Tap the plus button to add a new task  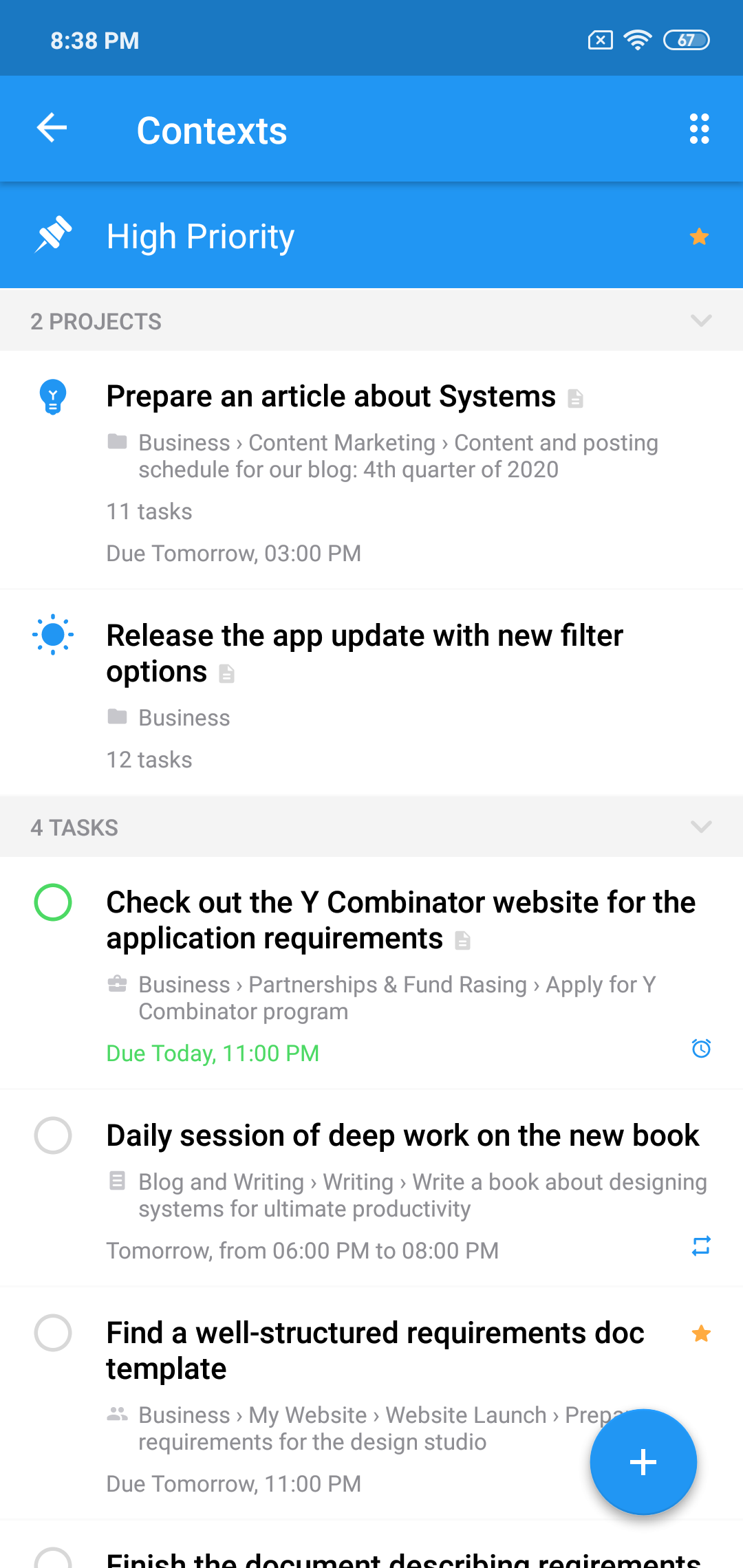(x=643, y=1462)
